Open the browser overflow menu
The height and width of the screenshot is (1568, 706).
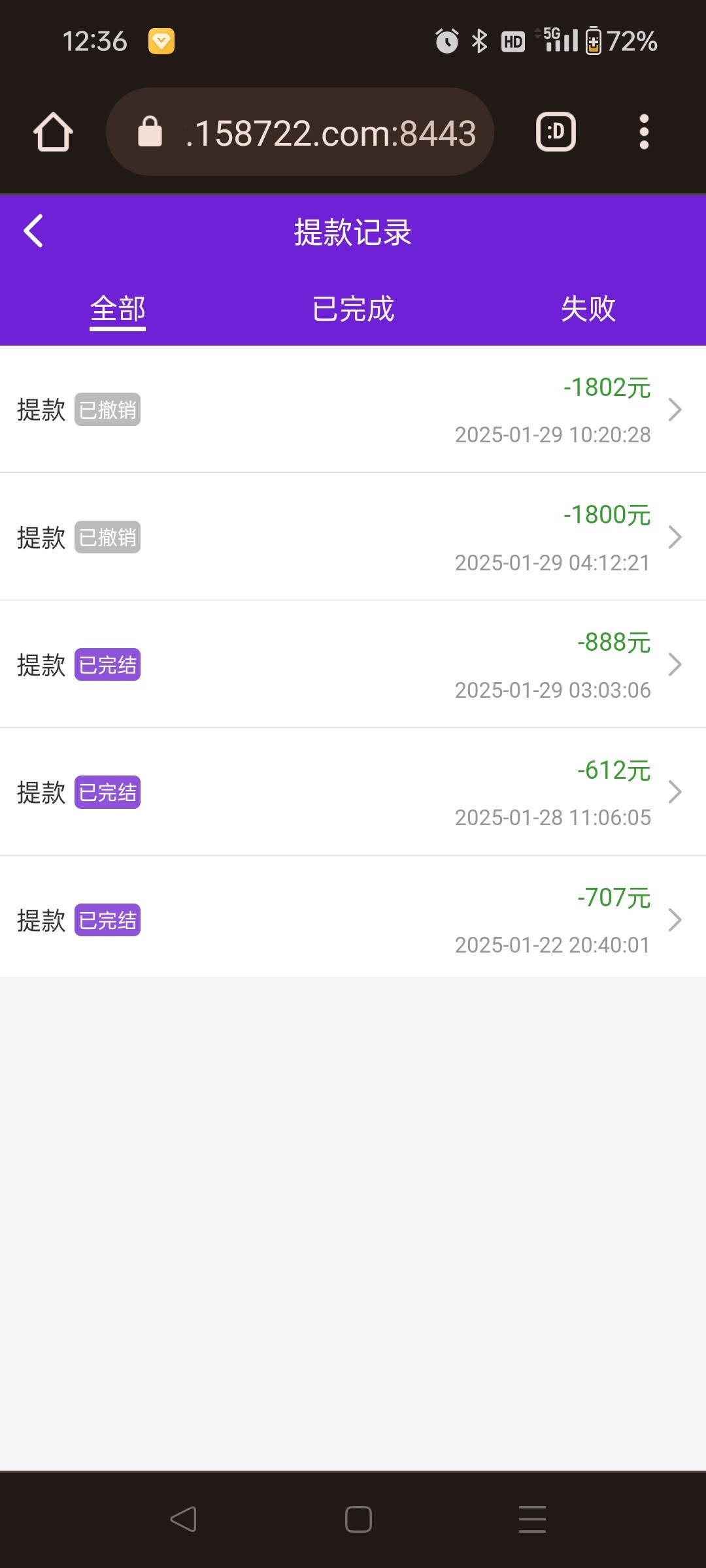[644, 132]
